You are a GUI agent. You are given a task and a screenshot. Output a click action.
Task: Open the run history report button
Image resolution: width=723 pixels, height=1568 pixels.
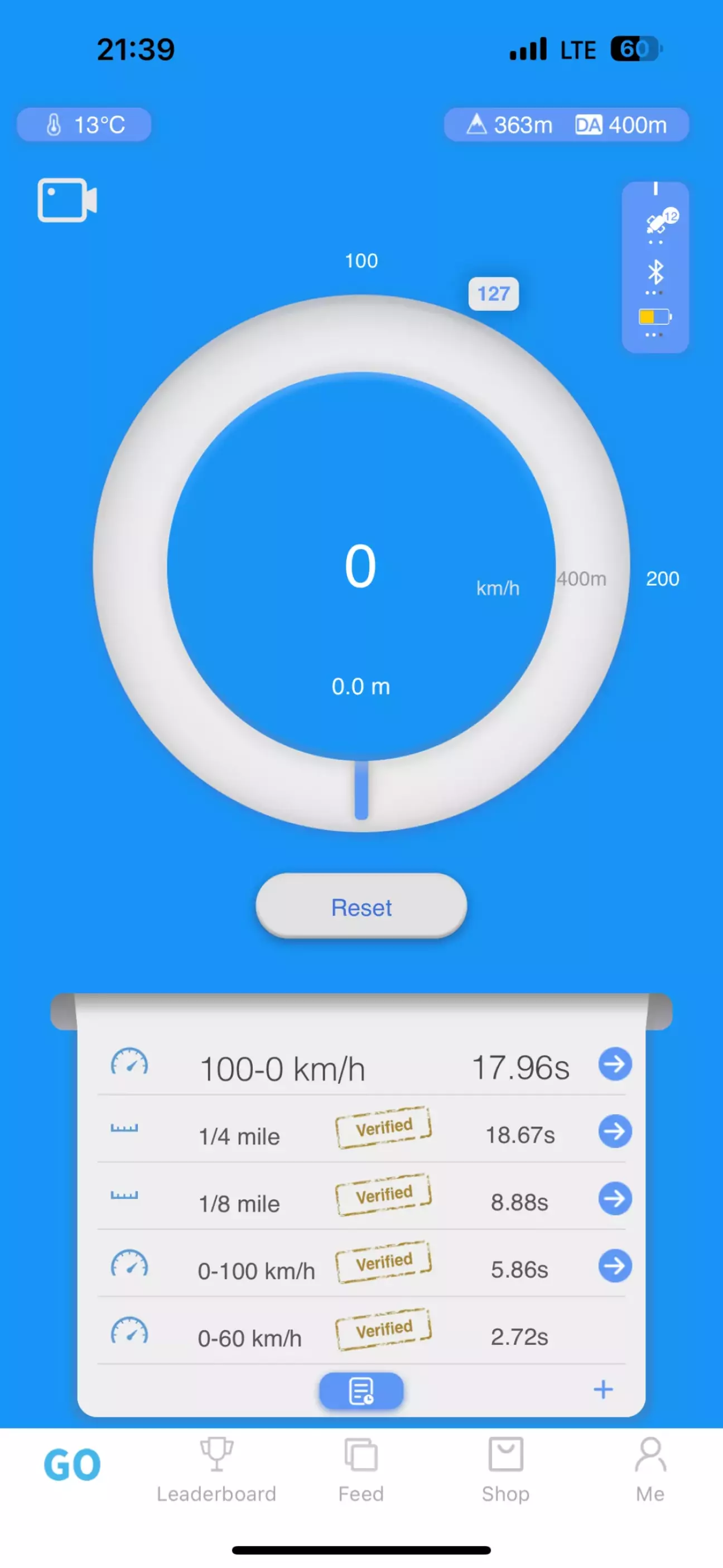pyautogui.click(x=361, y=1391)
